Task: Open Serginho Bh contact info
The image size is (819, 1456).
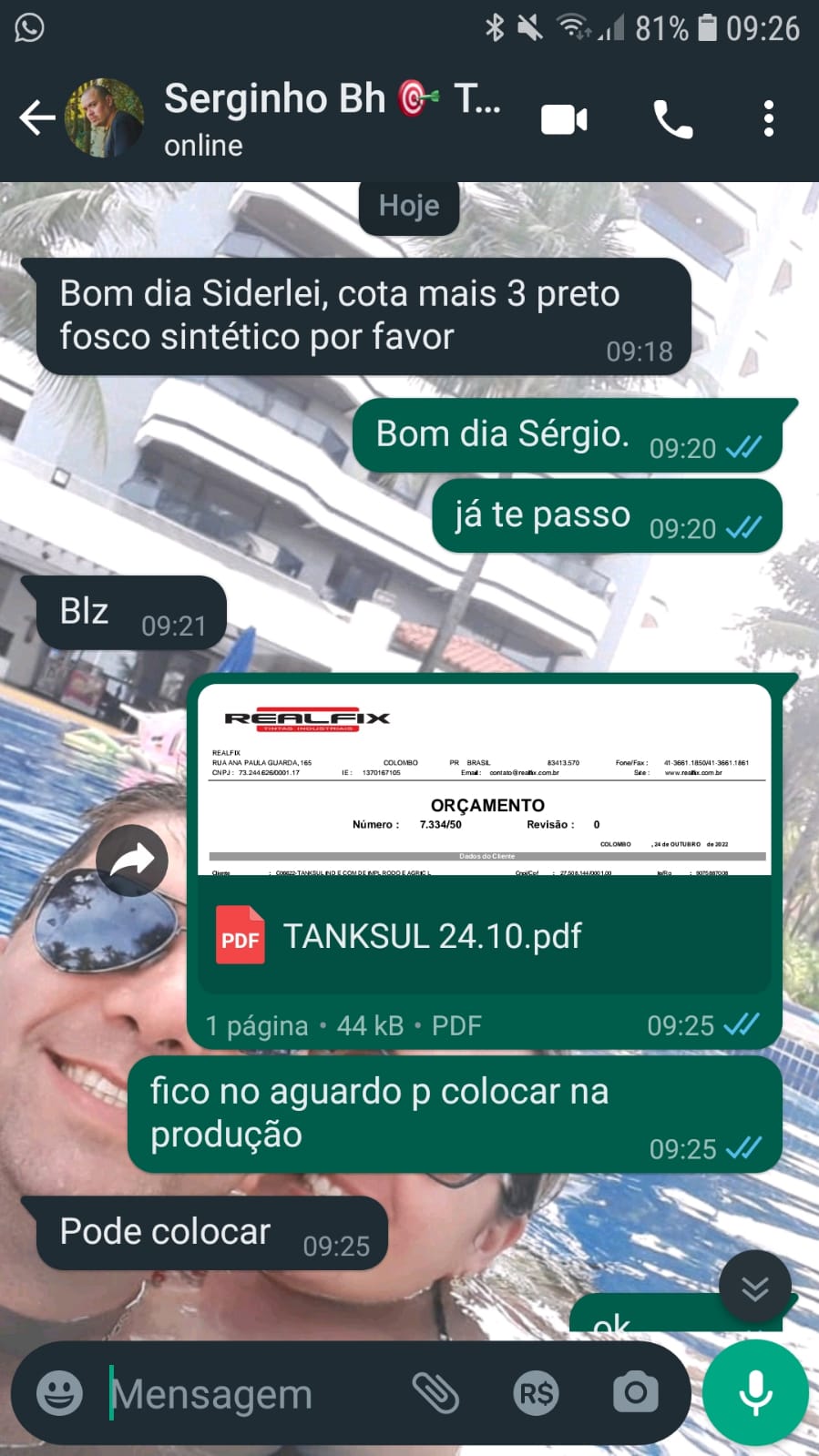Action: tap(333, 117)
